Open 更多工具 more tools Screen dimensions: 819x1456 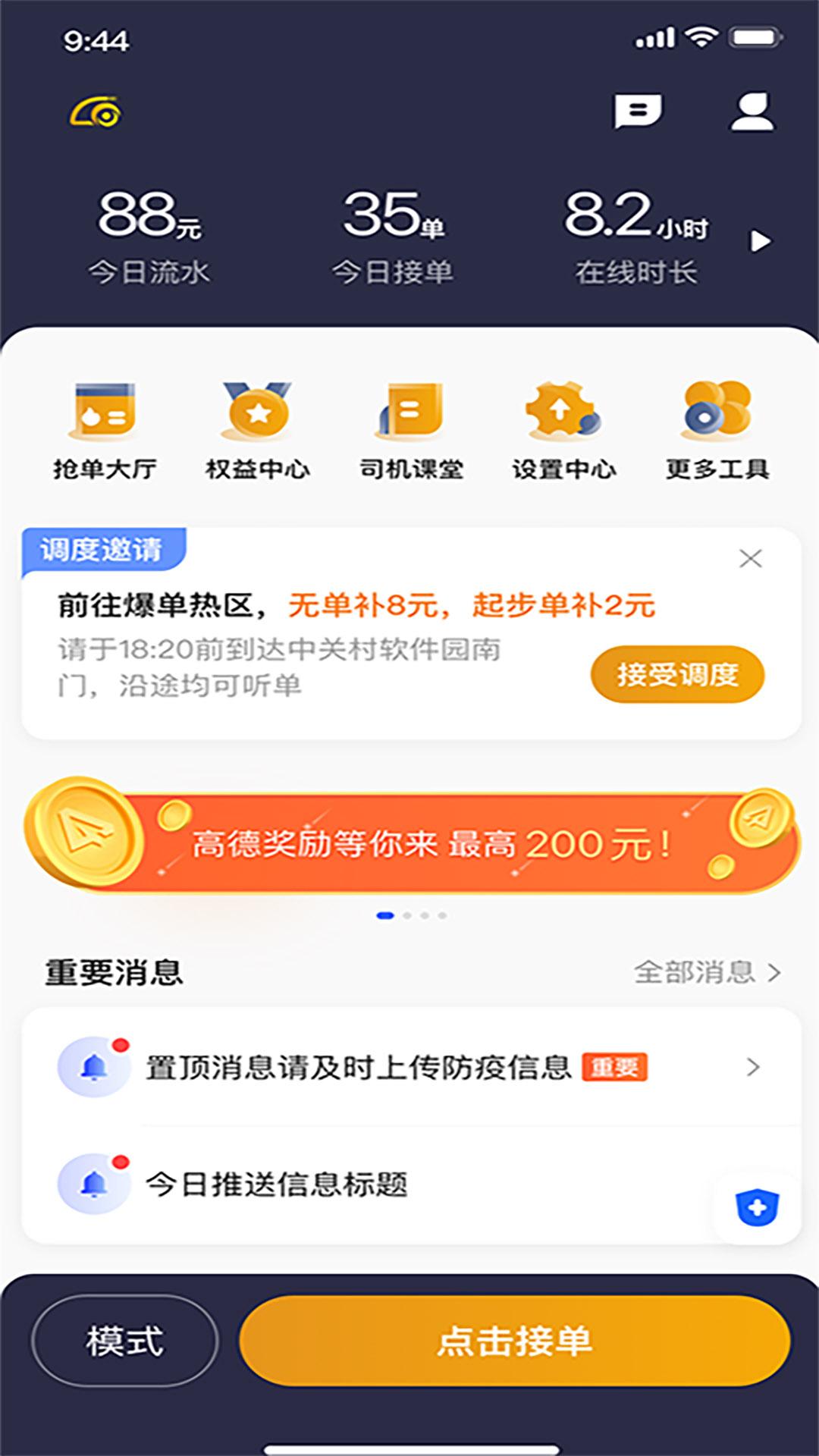point(717,428)
